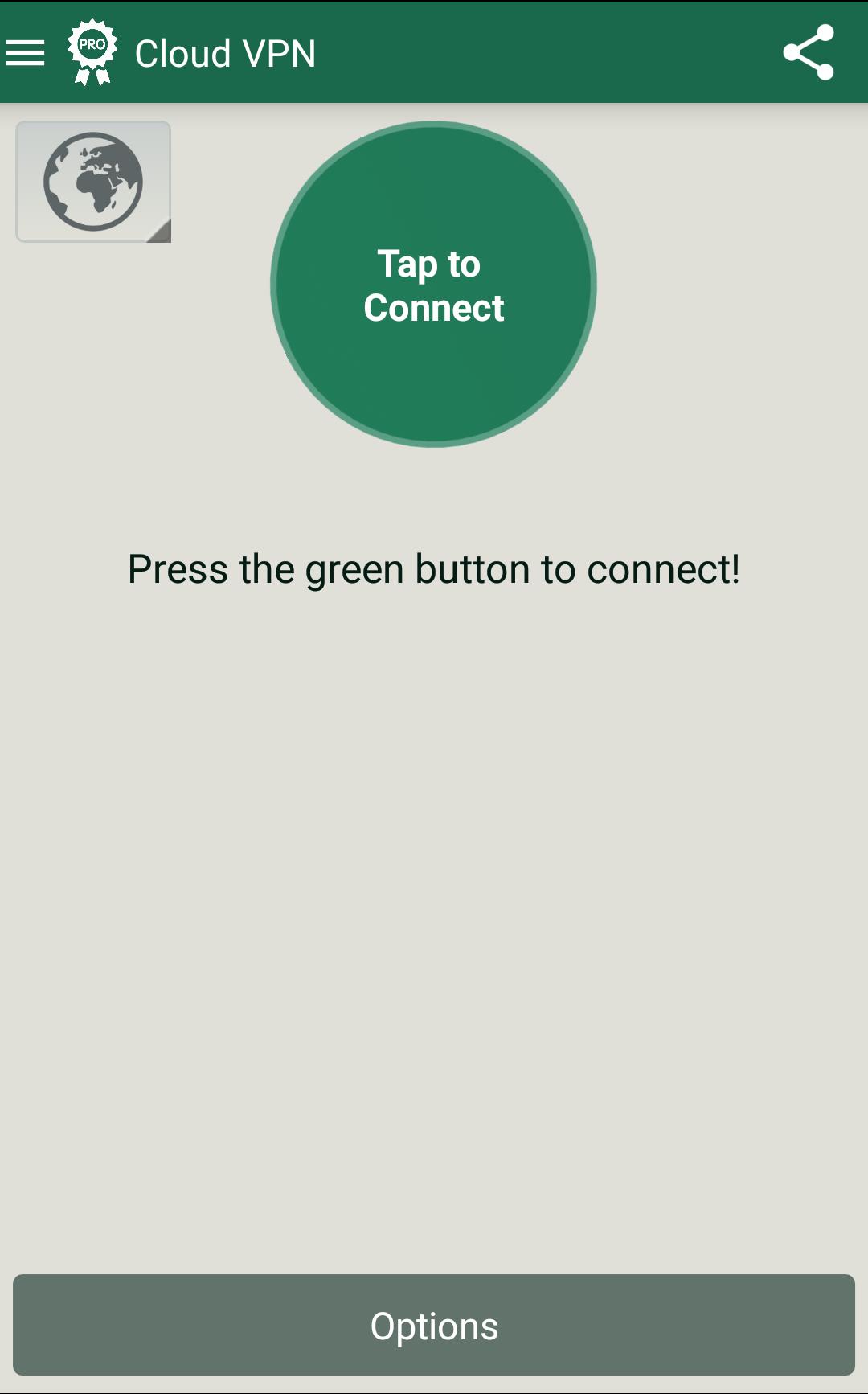Open the app menu from the toolbar

(26, 53)
